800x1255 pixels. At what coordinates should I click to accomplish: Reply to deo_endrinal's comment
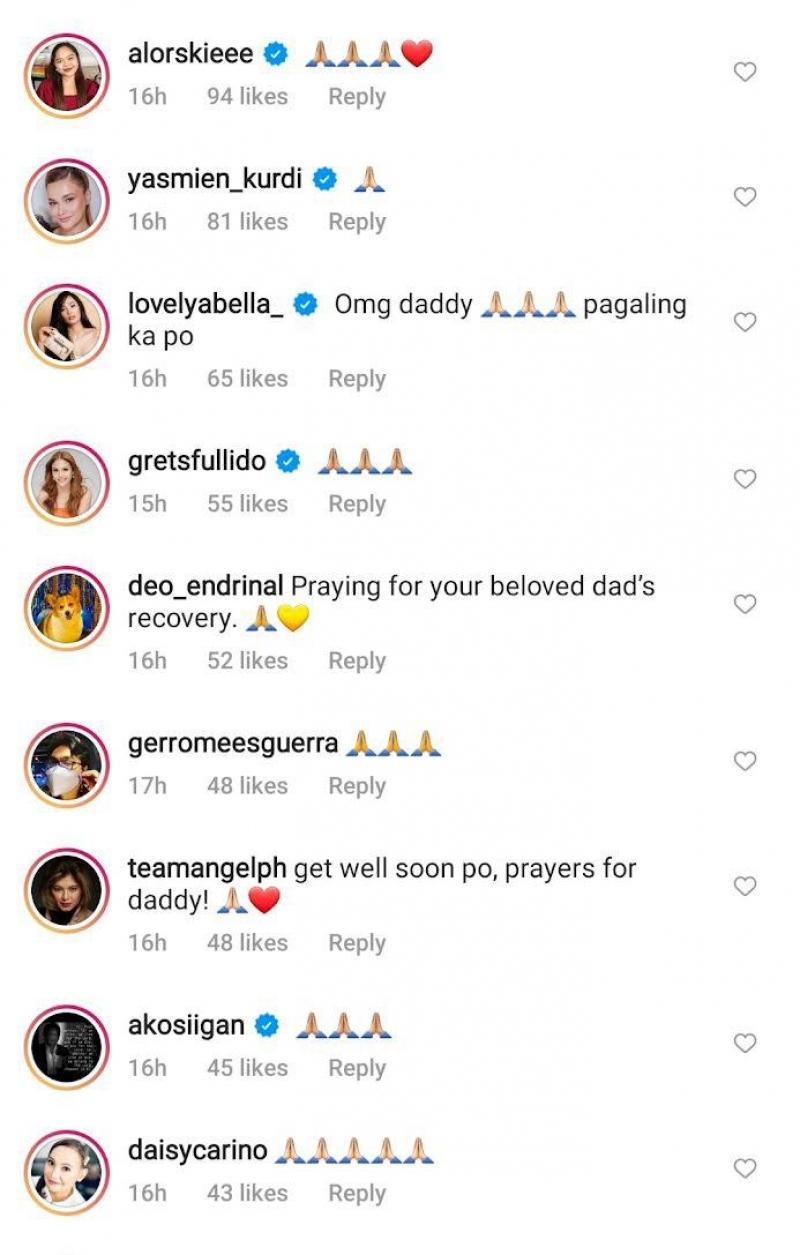click(x=357, y=661)
